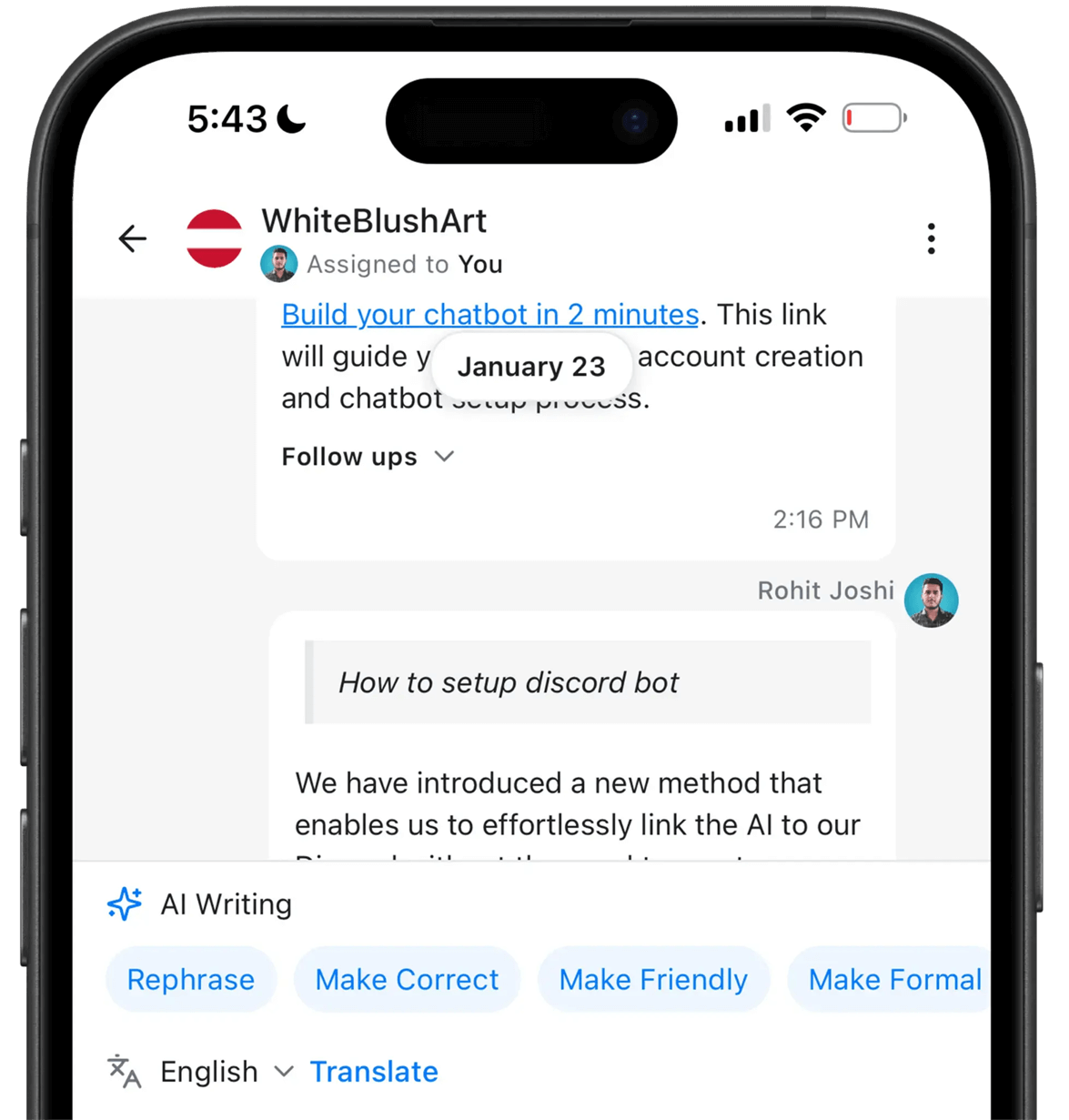This screenshot has width=1069, height=1120.
Task: Tap the Translate button
Action: (374, 1072)
